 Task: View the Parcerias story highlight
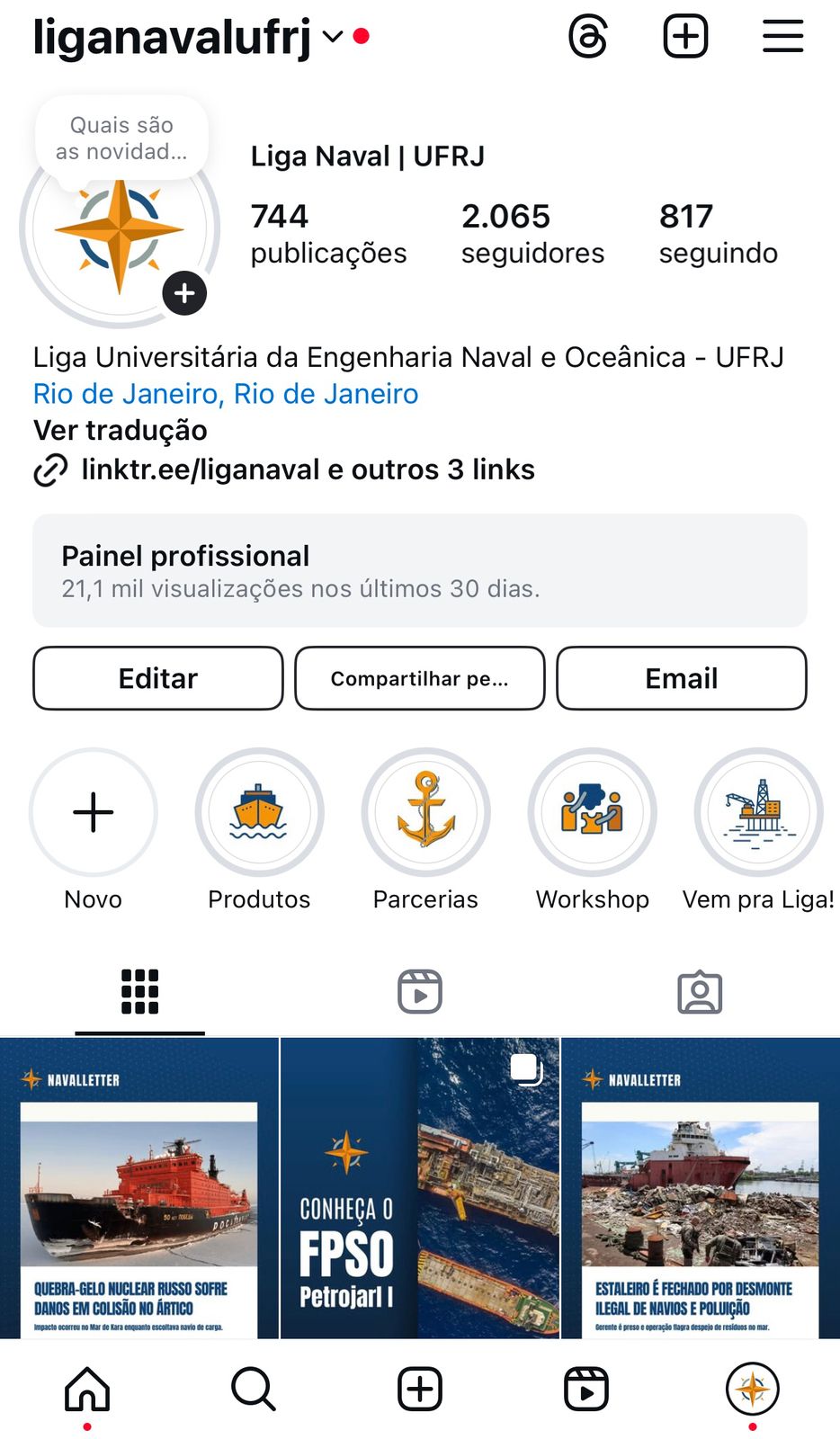425,812
